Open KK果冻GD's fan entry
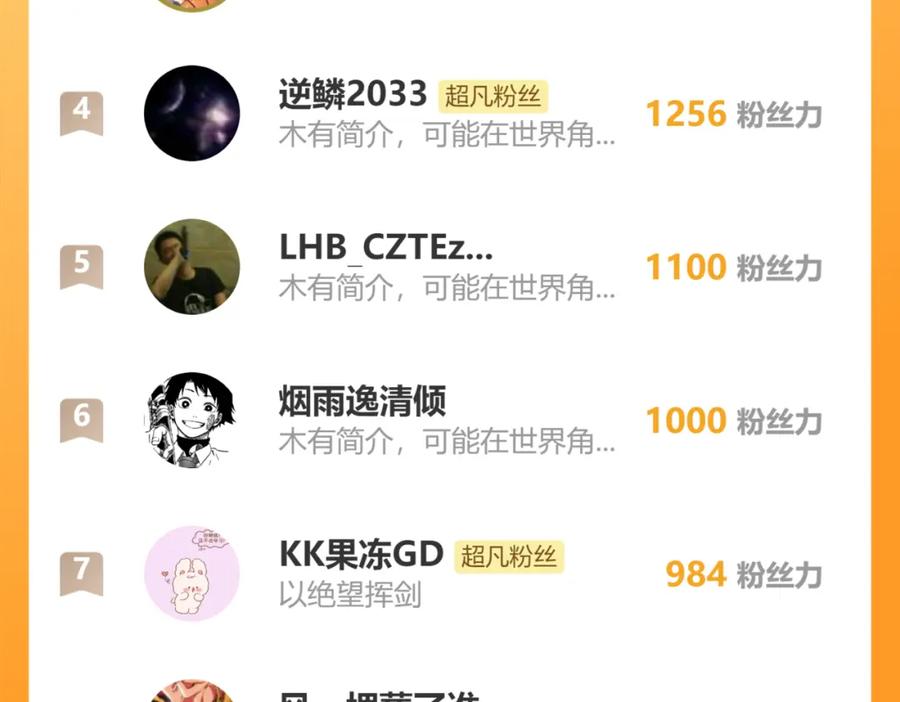The image size is (900, 702). pyautogui.click(x=360, y=556)
